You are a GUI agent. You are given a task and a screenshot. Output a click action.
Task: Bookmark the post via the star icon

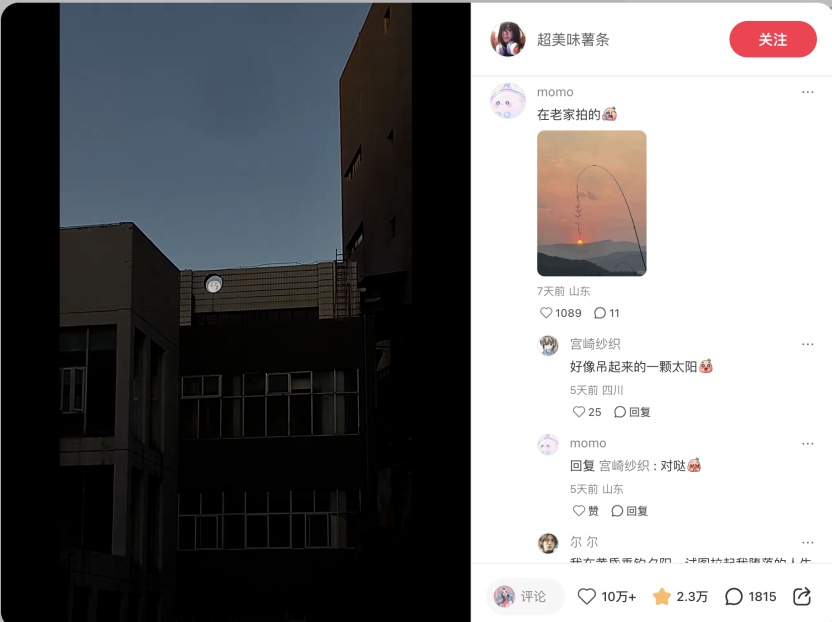coord(661,596)
